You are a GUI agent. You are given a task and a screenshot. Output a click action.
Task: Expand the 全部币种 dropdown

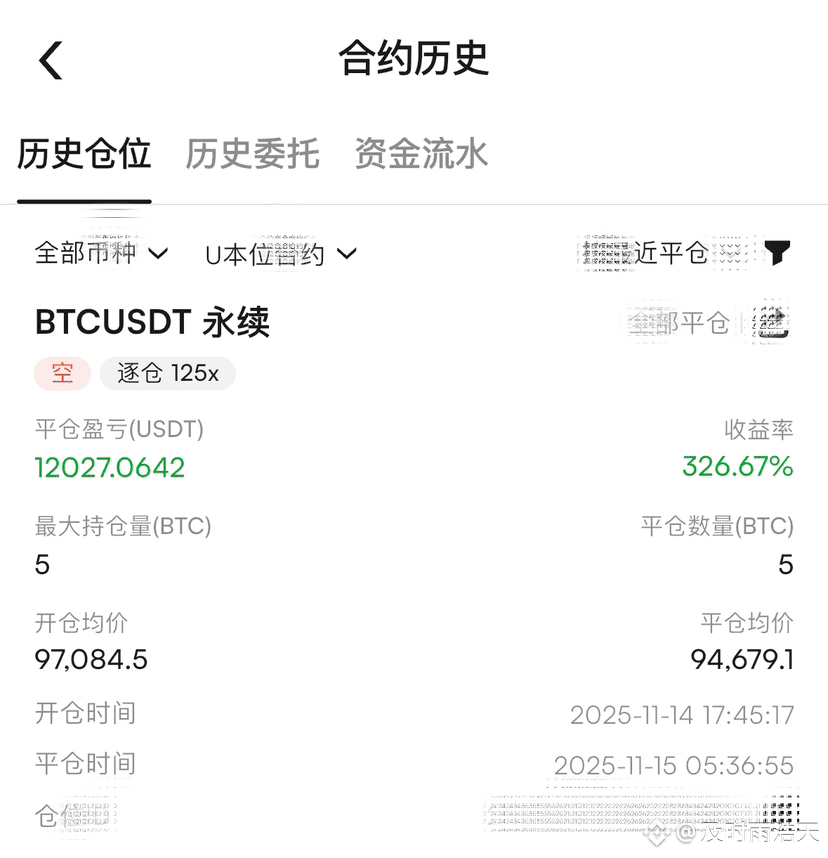coord(101,254)
